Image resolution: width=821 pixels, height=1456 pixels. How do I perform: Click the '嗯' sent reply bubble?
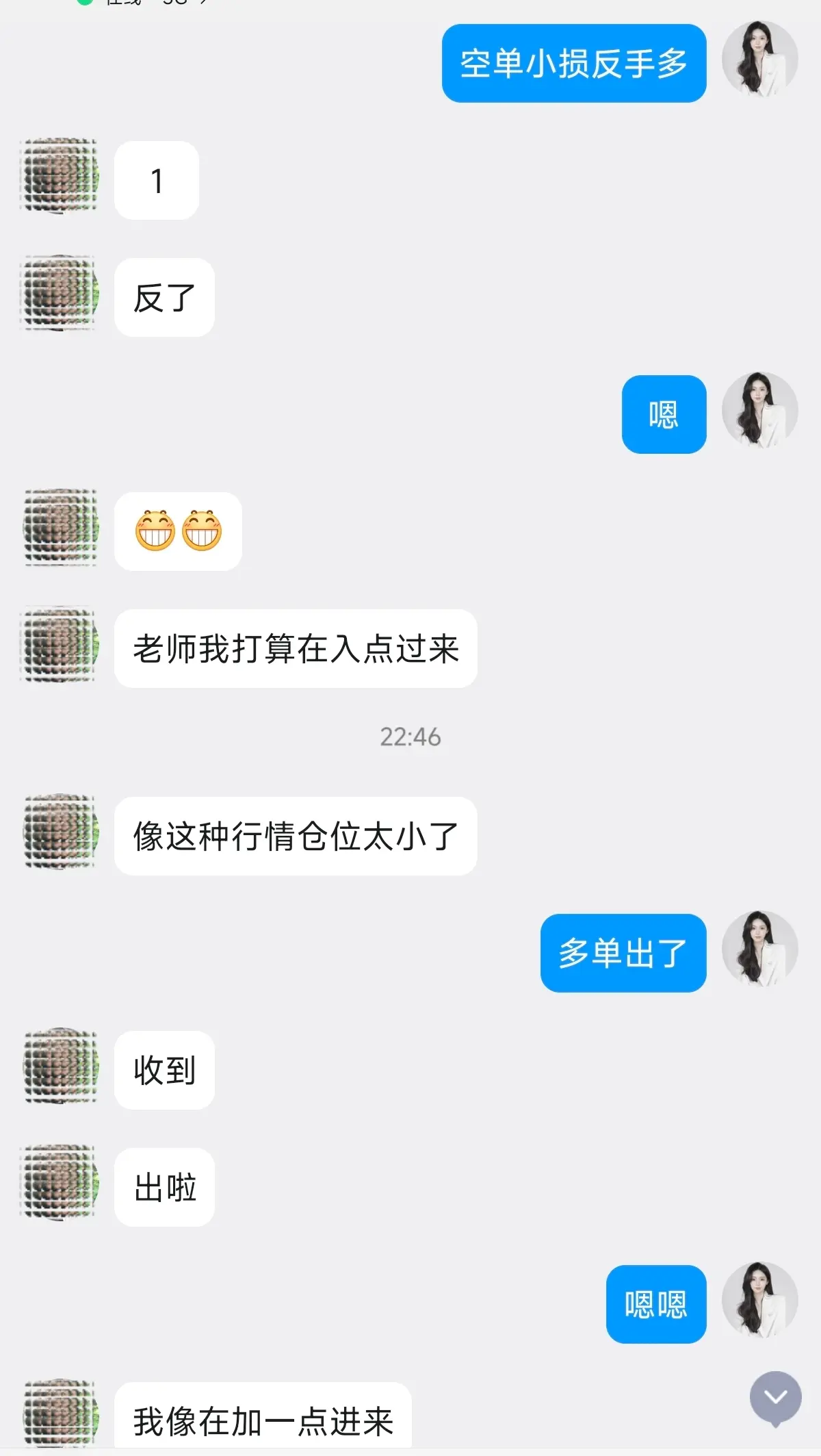[662, 416]
